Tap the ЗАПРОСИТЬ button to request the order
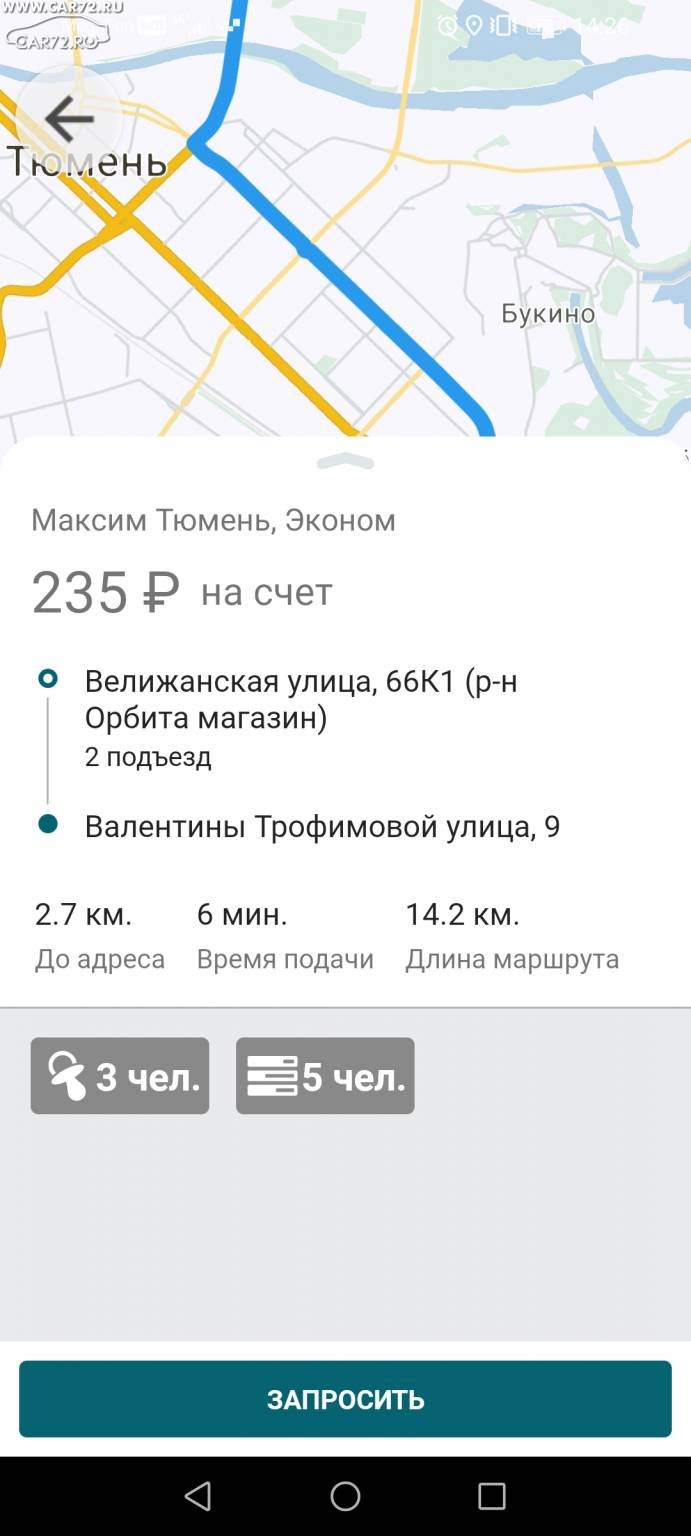The width and height of the screenshot is (691, 1536). (x=345, y=1399)
